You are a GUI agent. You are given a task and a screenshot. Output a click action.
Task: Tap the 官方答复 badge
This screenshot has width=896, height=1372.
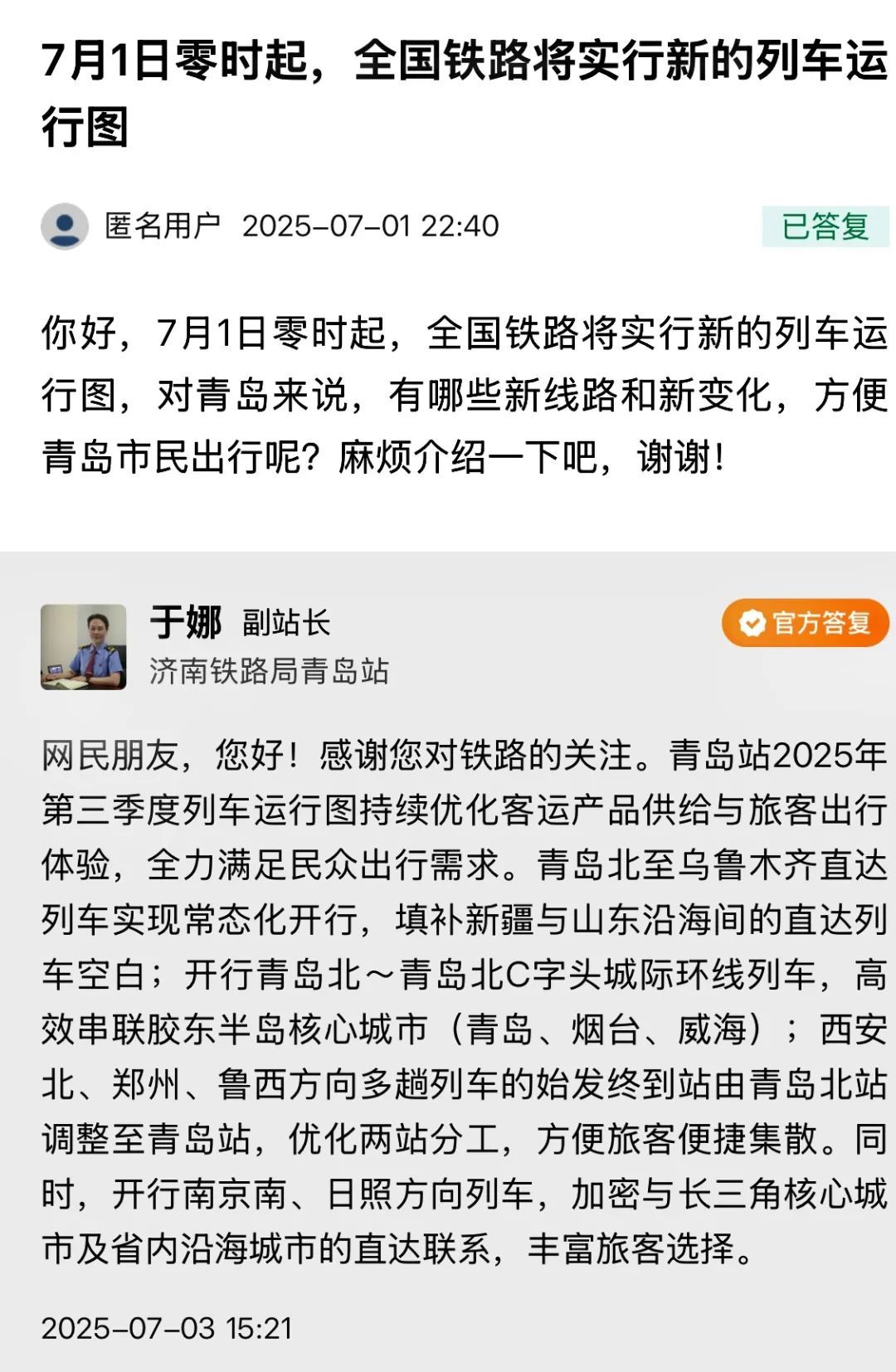805,623
